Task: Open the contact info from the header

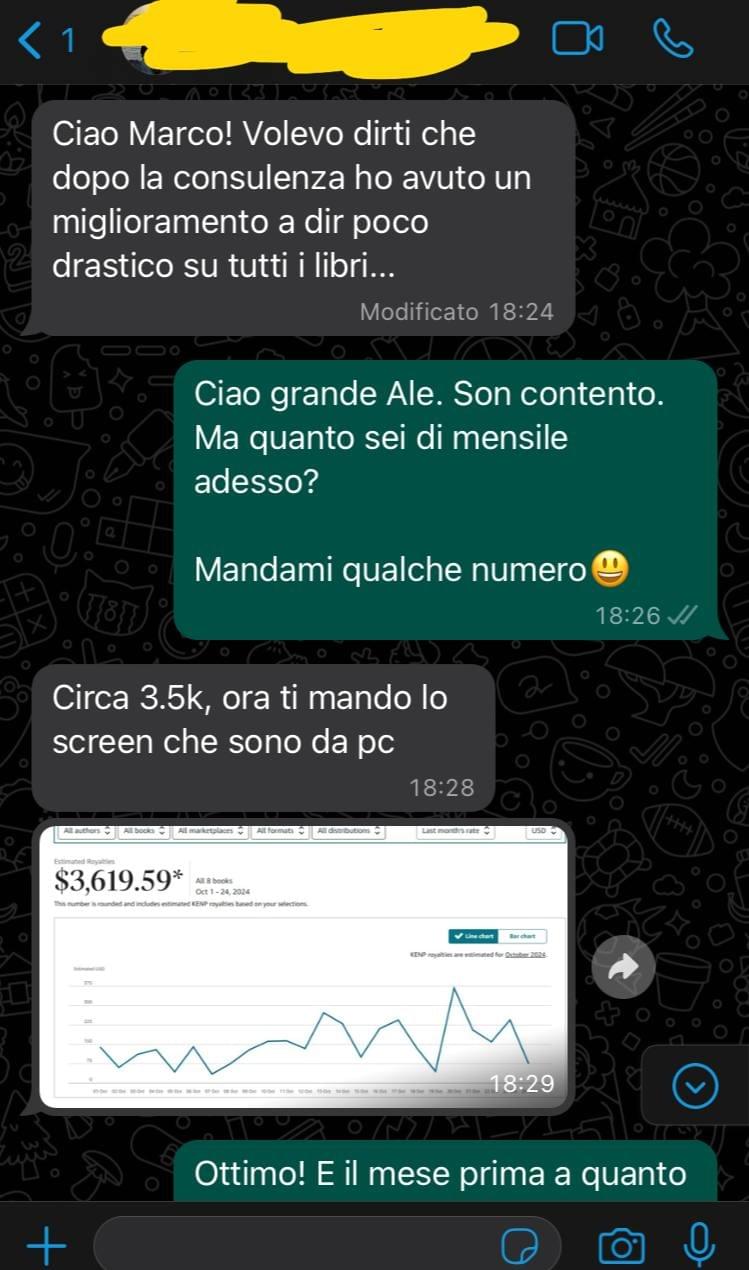Action: [320, 40]
